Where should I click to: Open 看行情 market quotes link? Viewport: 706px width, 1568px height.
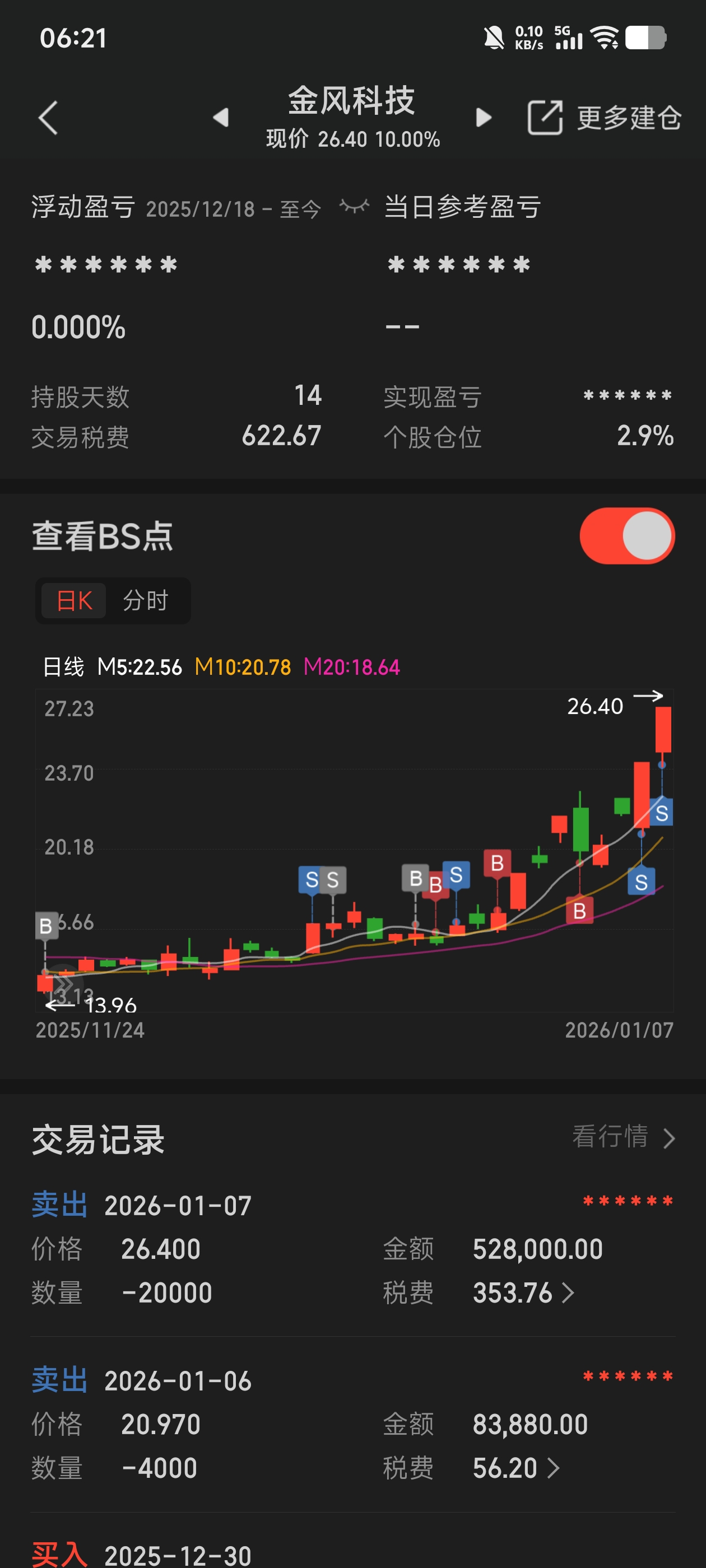[x=624, y=1136]
